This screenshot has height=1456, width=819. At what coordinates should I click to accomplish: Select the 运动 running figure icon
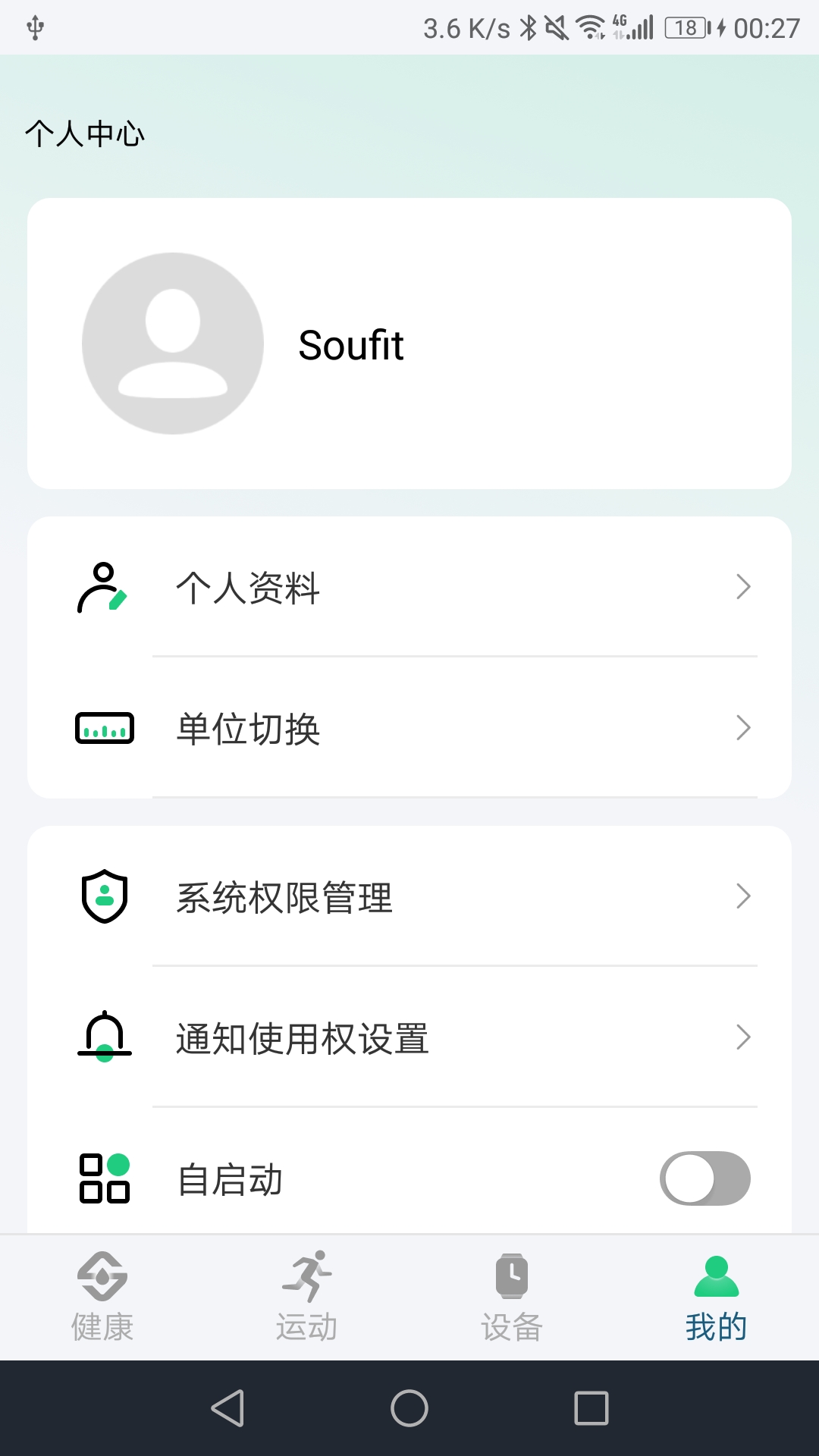click(x=307, y=1276)
